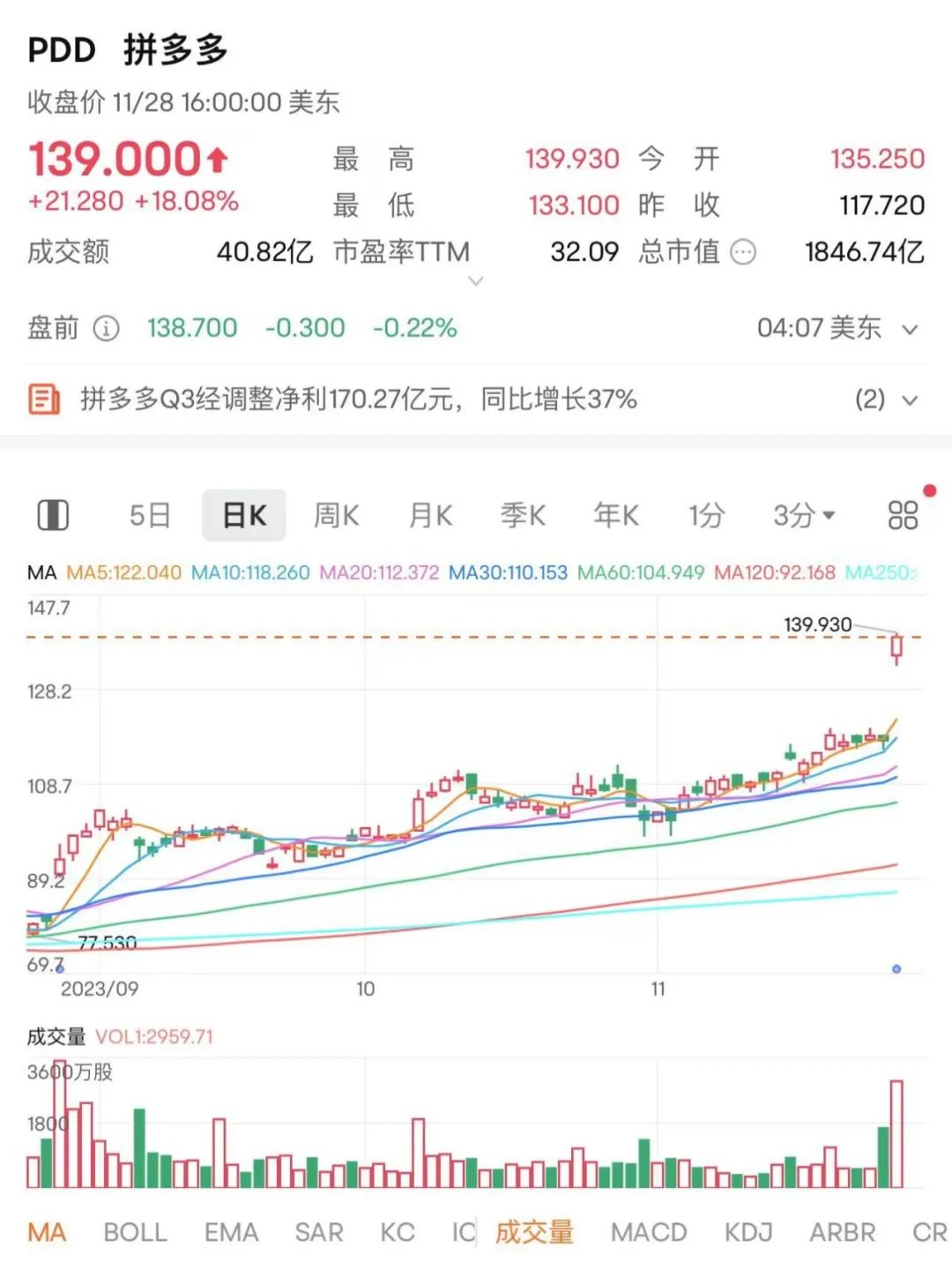Click the pre-market info circle icon
The width and height of the screenshot is (952, 1284).
(x=106, y=328)
